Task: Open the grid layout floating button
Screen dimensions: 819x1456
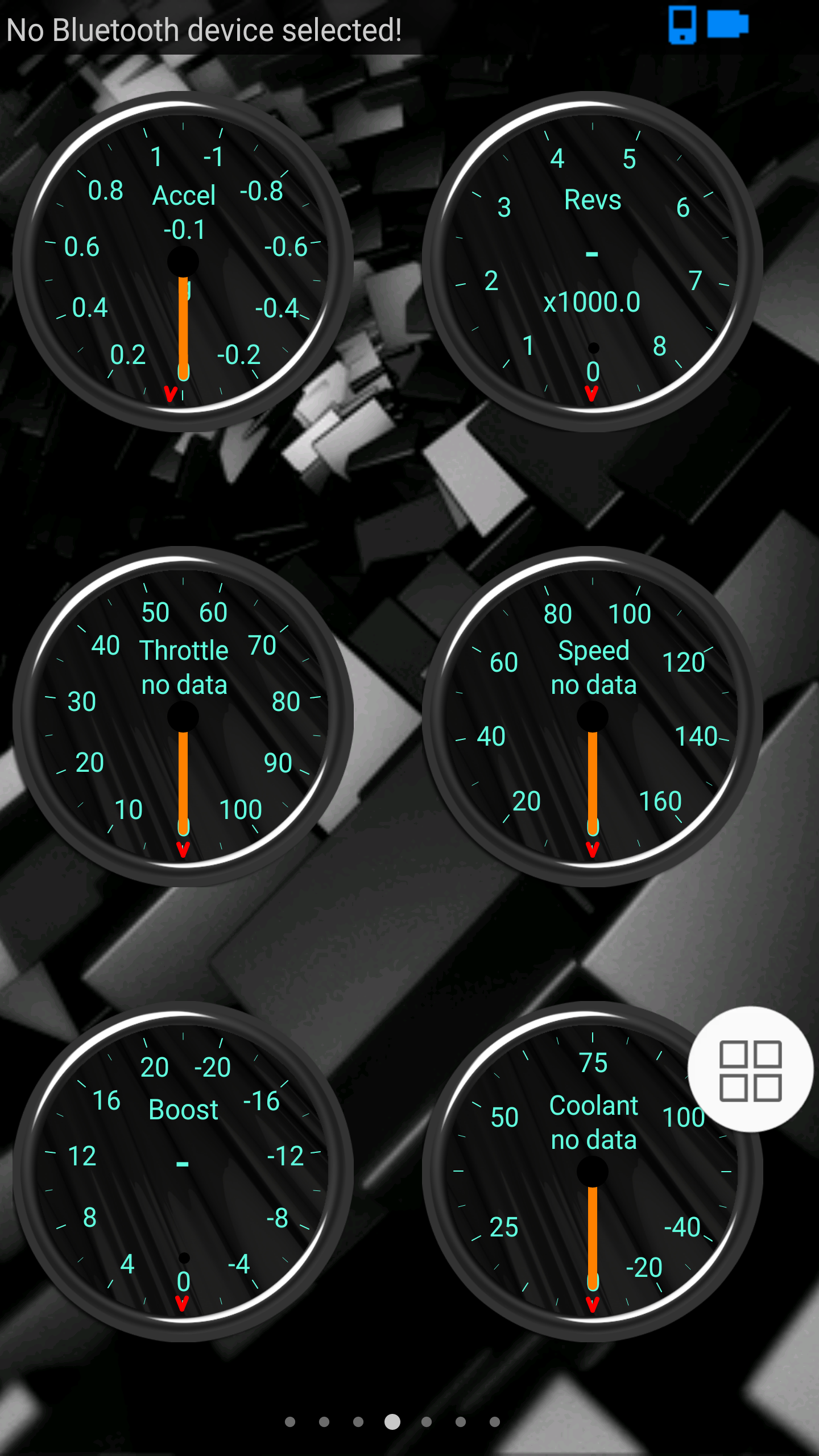Action: [750, 1070]
